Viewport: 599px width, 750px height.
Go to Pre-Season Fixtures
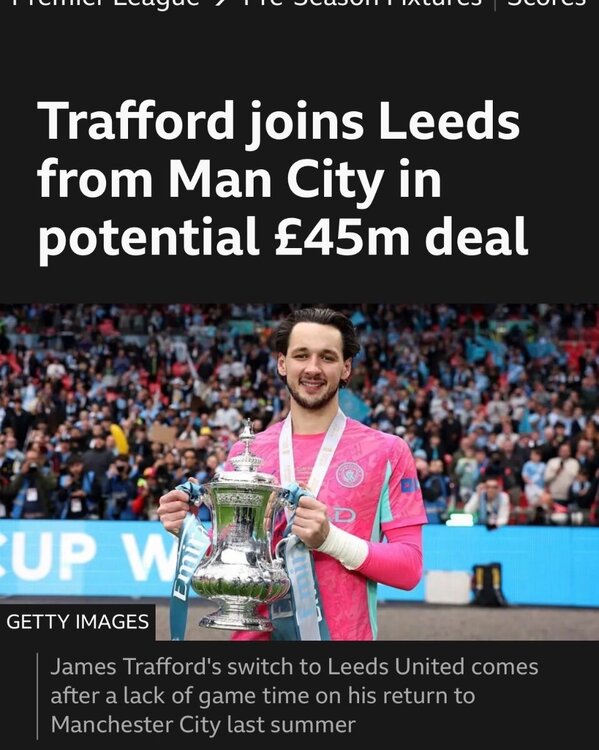tap(363, 2)
